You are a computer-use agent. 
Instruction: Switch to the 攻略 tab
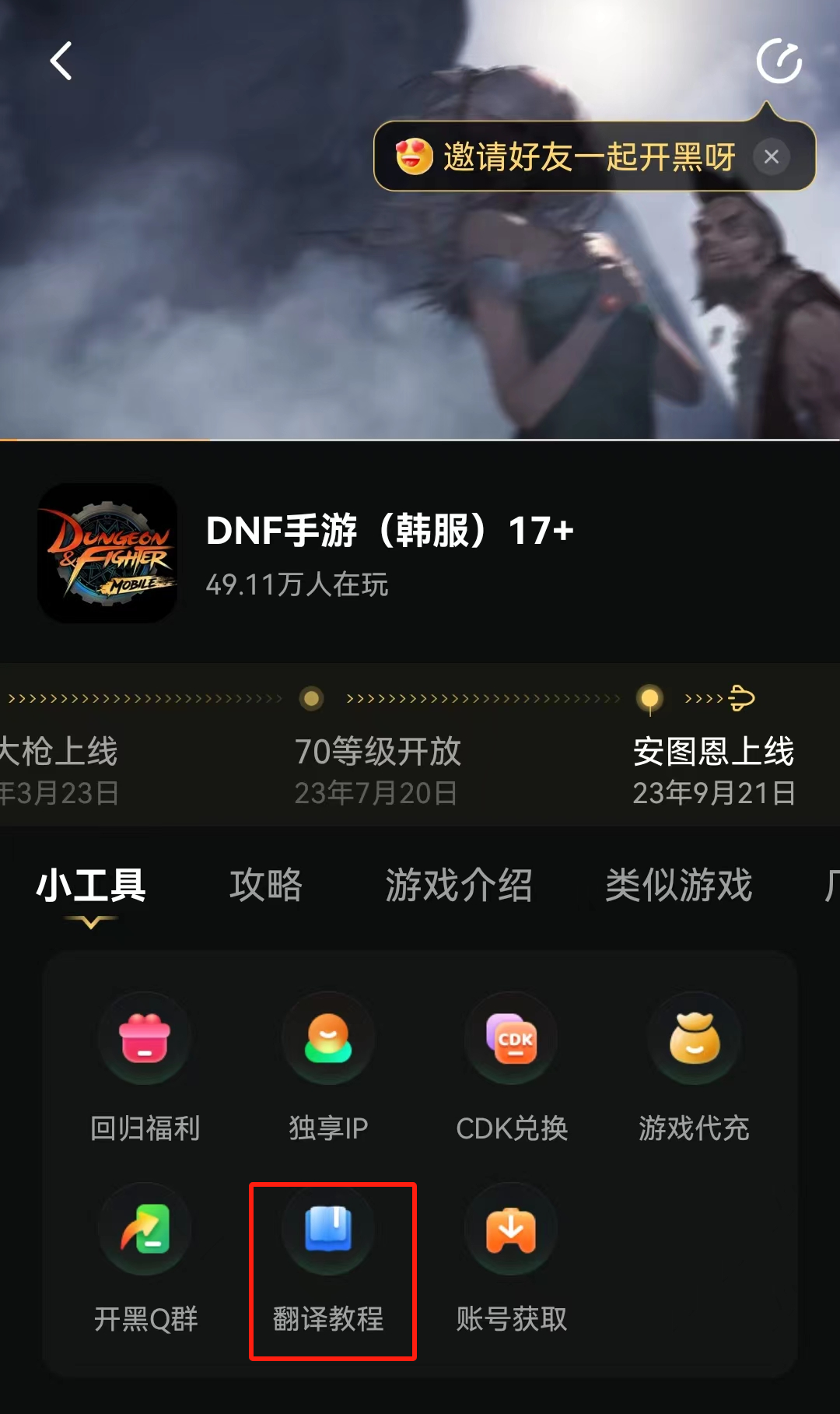coord(265,886)
